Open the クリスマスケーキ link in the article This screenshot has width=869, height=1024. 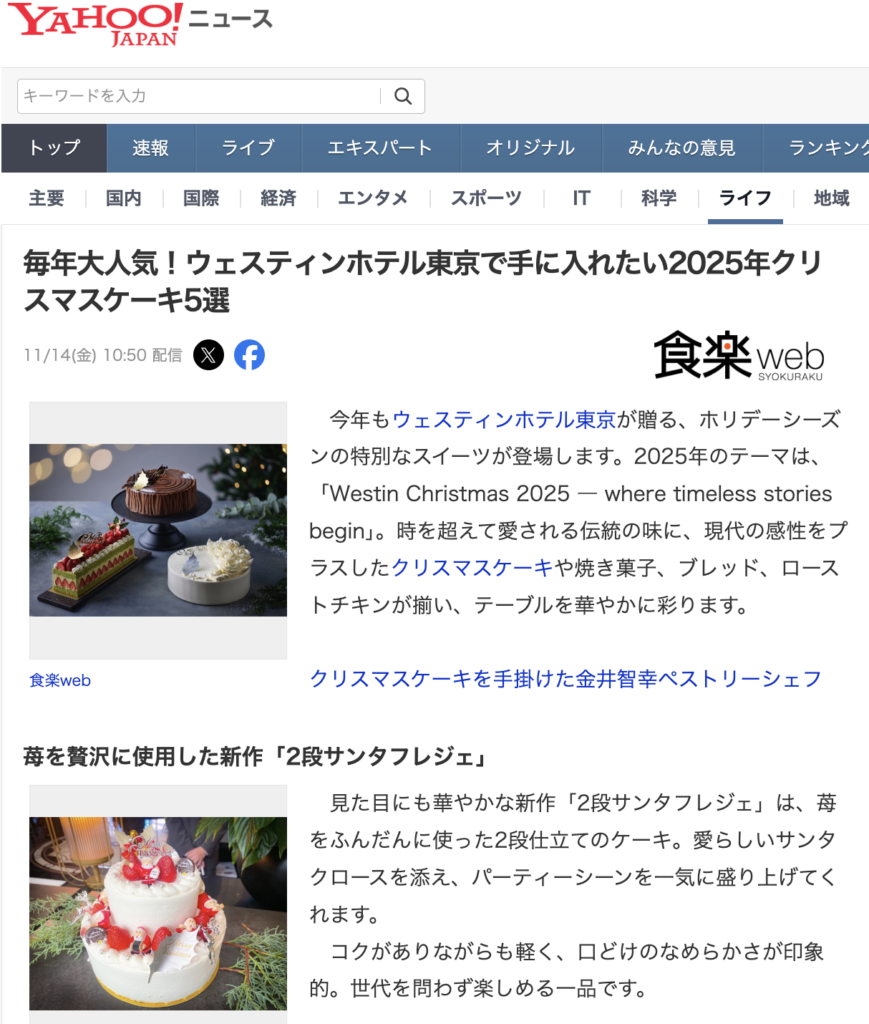(x=472, y=568)
